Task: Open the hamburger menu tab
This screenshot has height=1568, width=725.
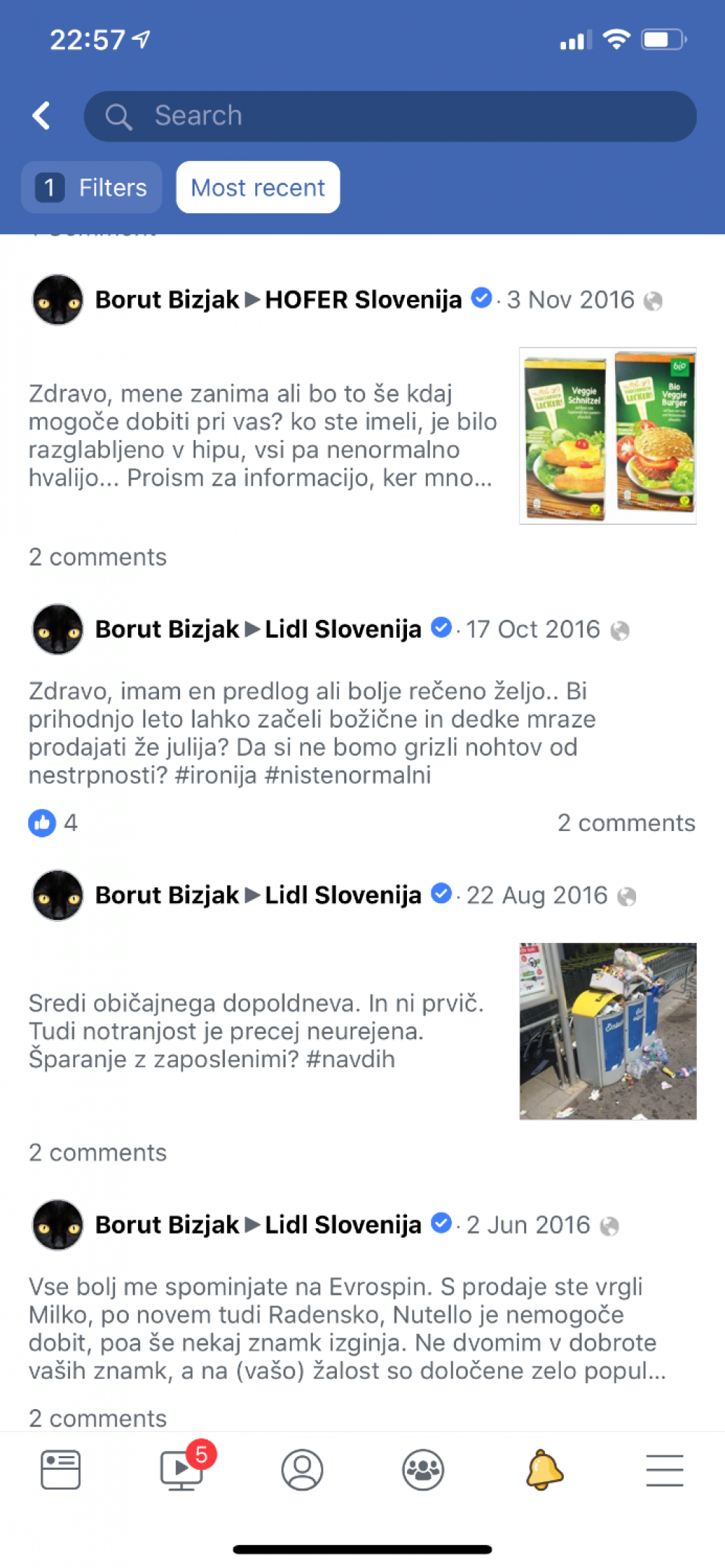Action: point(664,1470)
